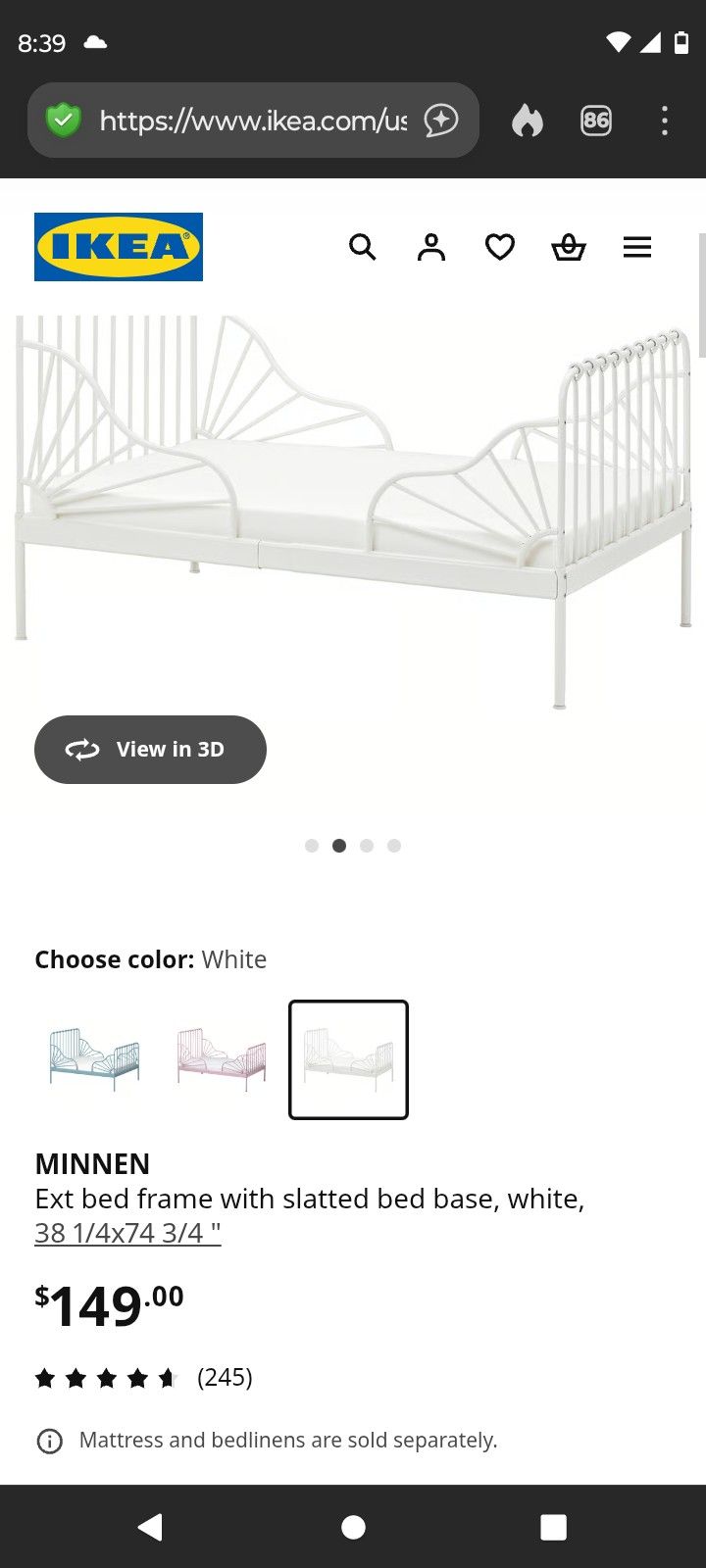Image resolution: width=706 pixels, height=1568 pixels.
Task: Tap the second carousel dot indicator
Action: (x=339, y=845)
